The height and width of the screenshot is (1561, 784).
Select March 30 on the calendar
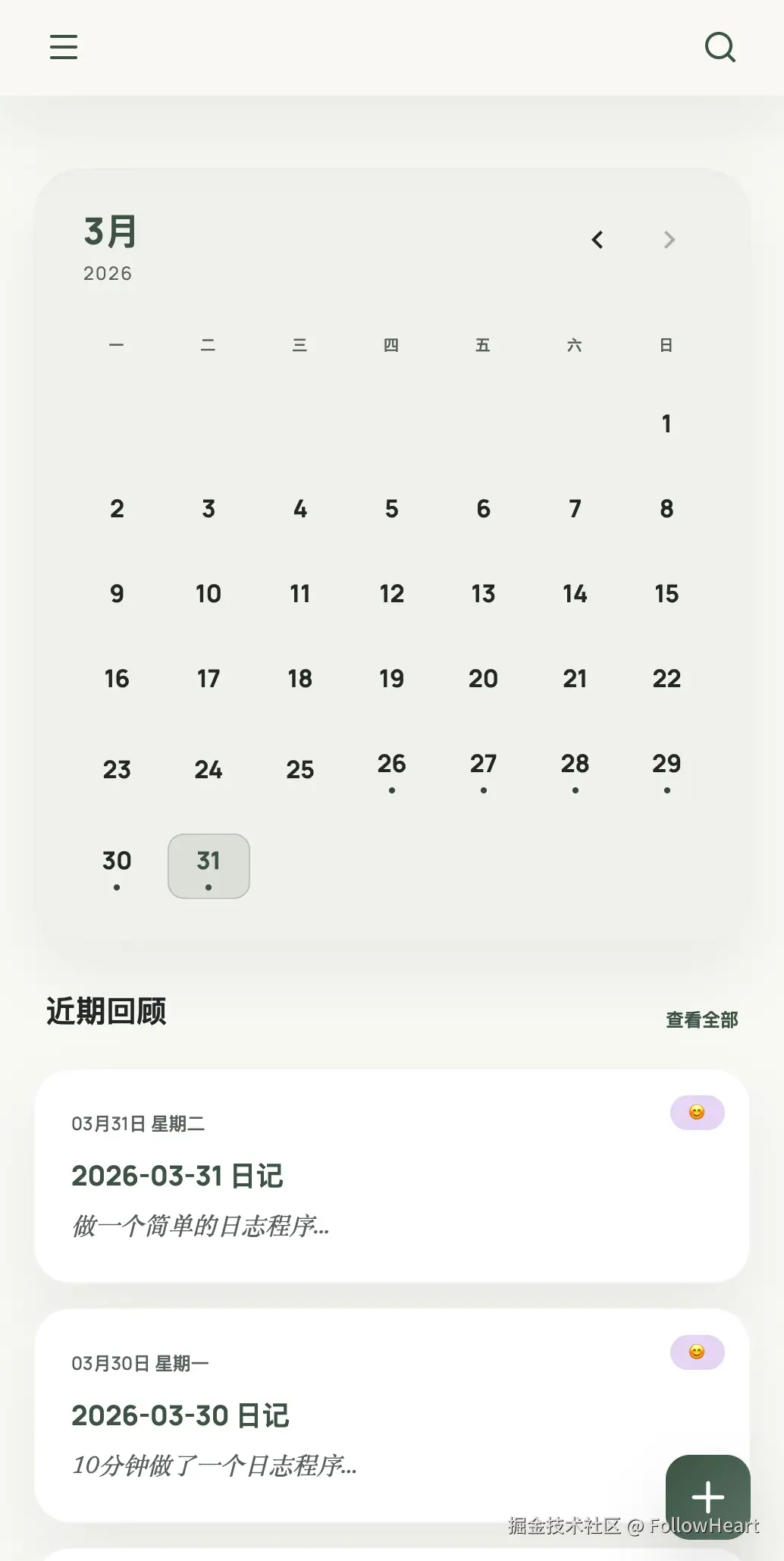click(117, 865)
